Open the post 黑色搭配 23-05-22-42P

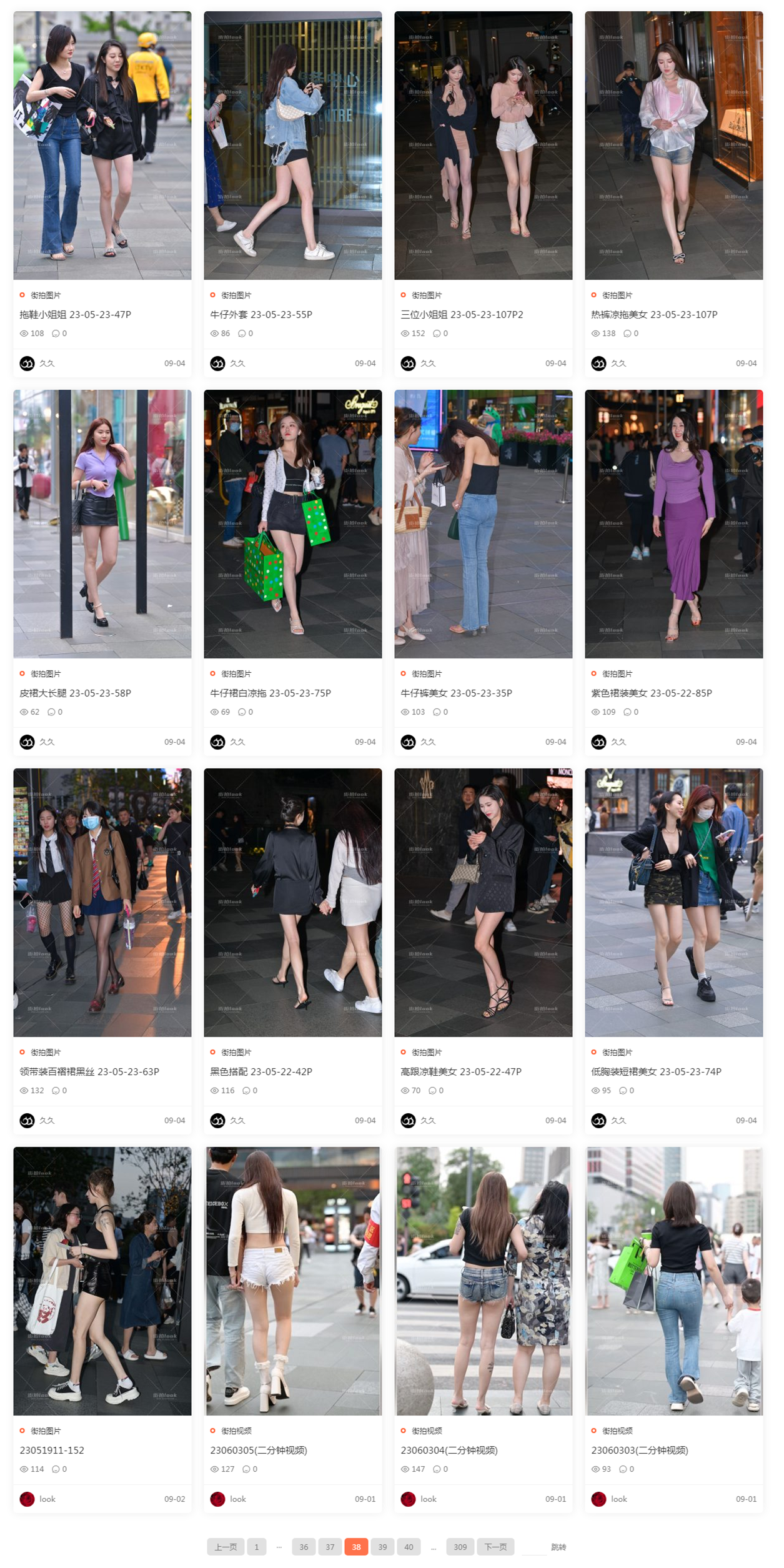click(261, 1071)
